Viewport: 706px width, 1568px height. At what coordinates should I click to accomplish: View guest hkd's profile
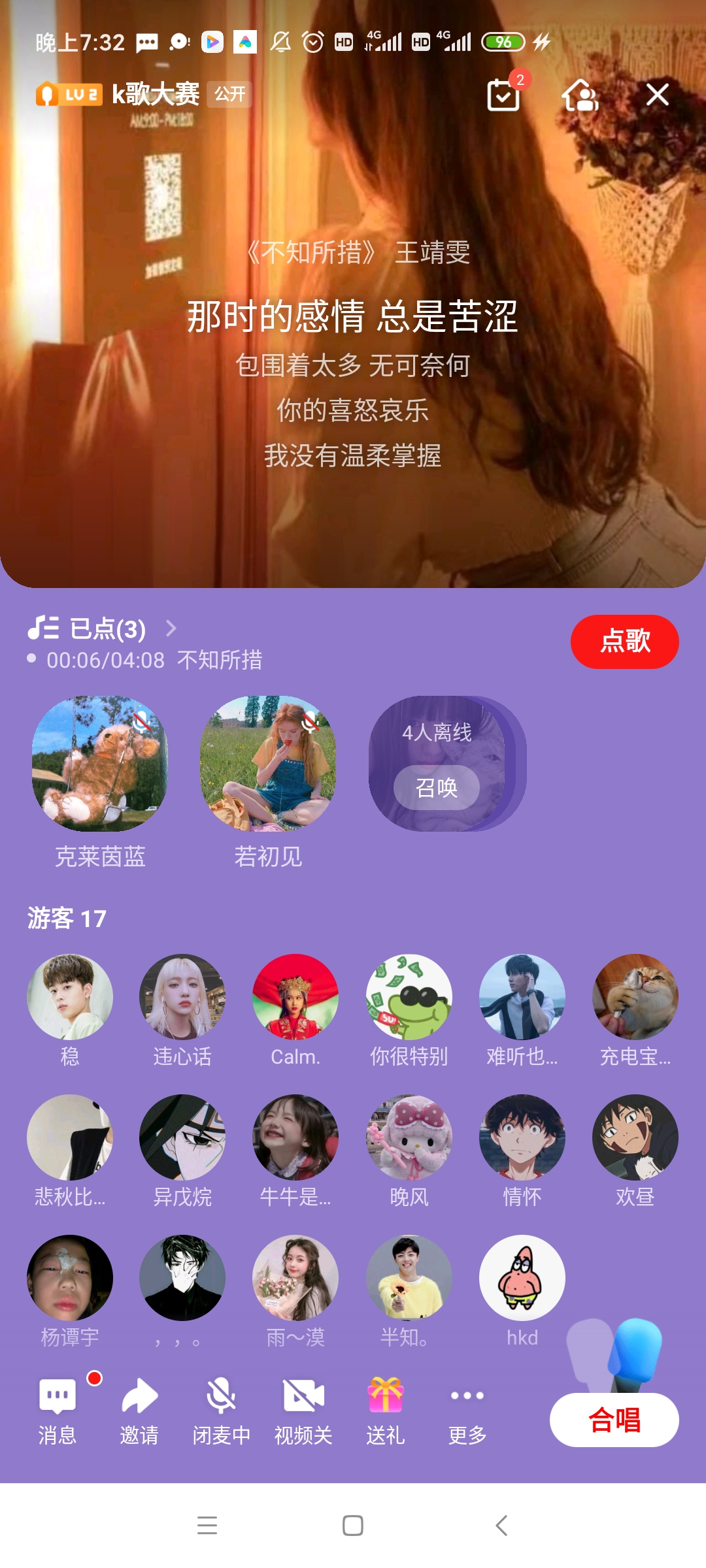tap(522, 1278)
